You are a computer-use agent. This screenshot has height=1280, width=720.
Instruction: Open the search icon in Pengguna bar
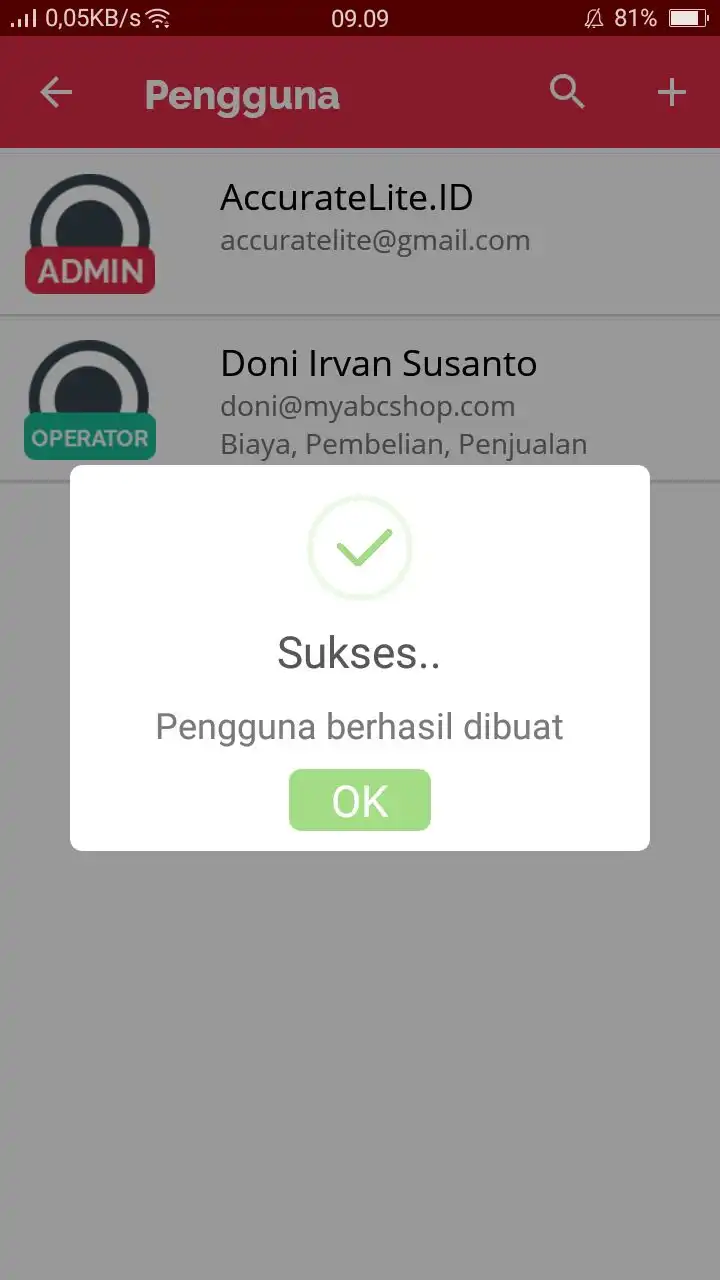pos(567,92)
